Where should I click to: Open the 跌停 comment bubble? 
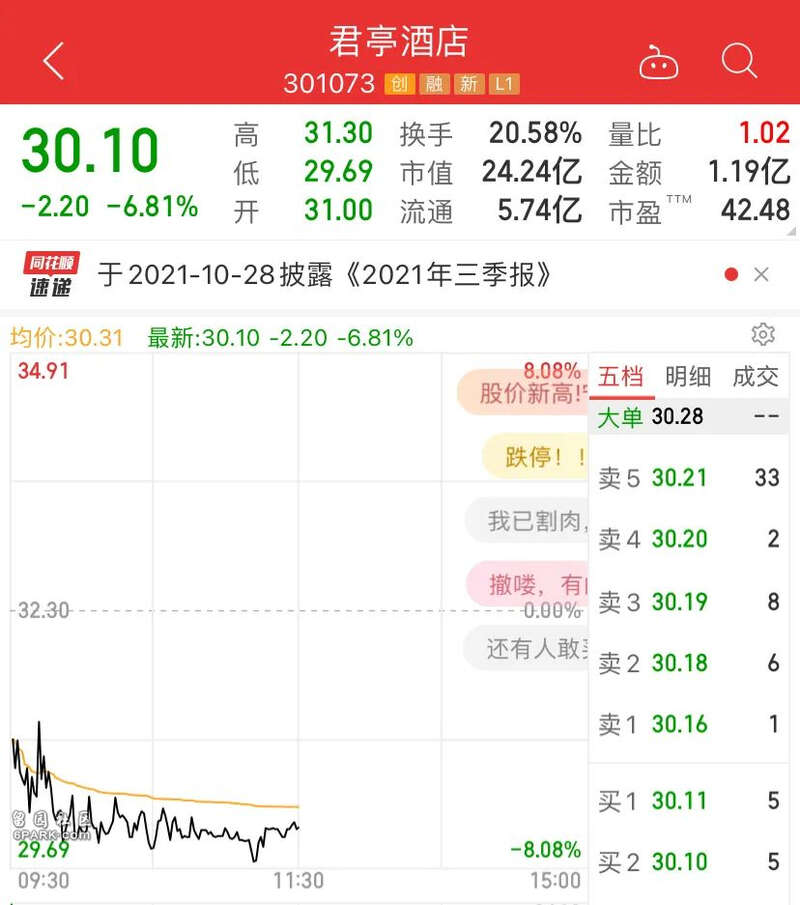(x=538, y=458)
